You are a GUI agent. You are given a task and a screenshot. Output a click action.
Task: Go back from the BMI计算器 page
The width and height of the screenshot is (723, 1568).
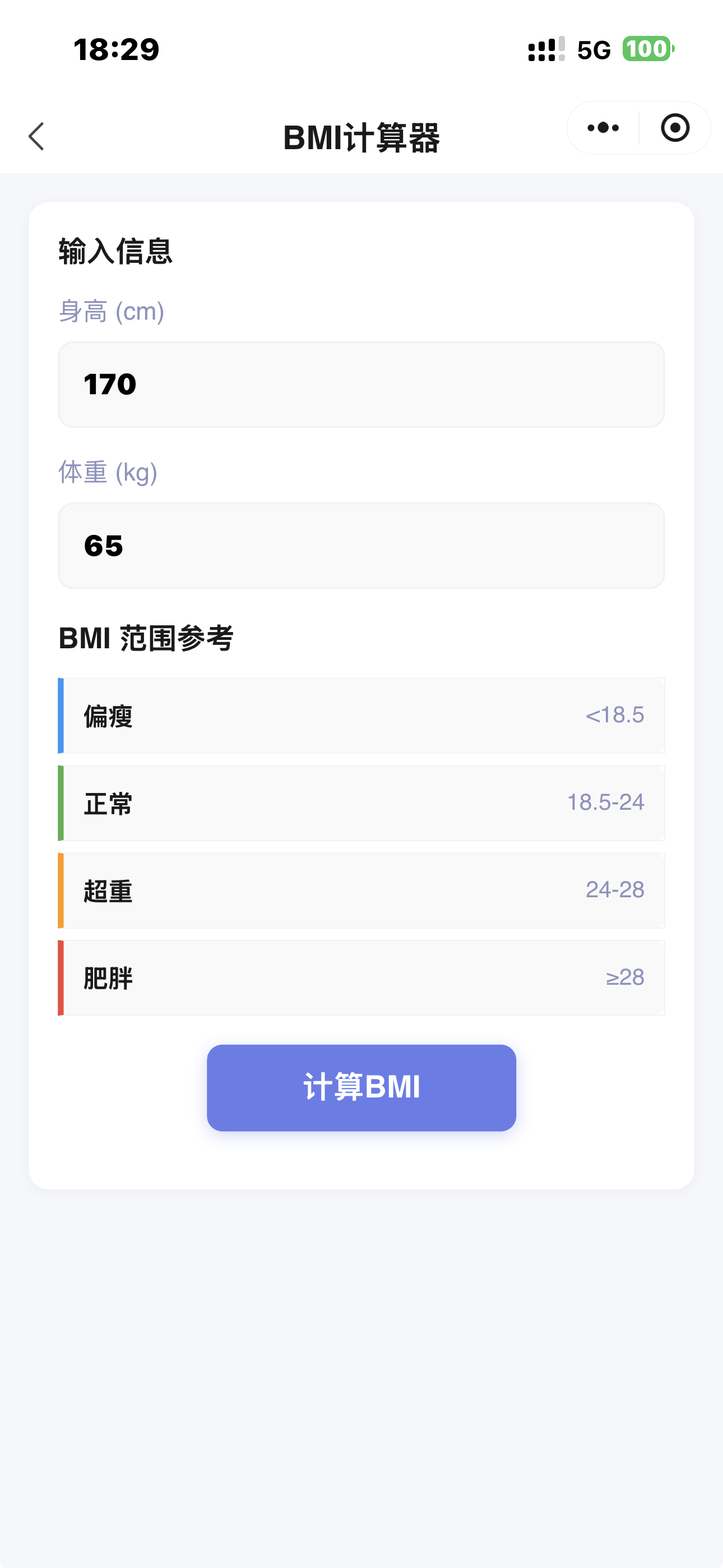37,136
